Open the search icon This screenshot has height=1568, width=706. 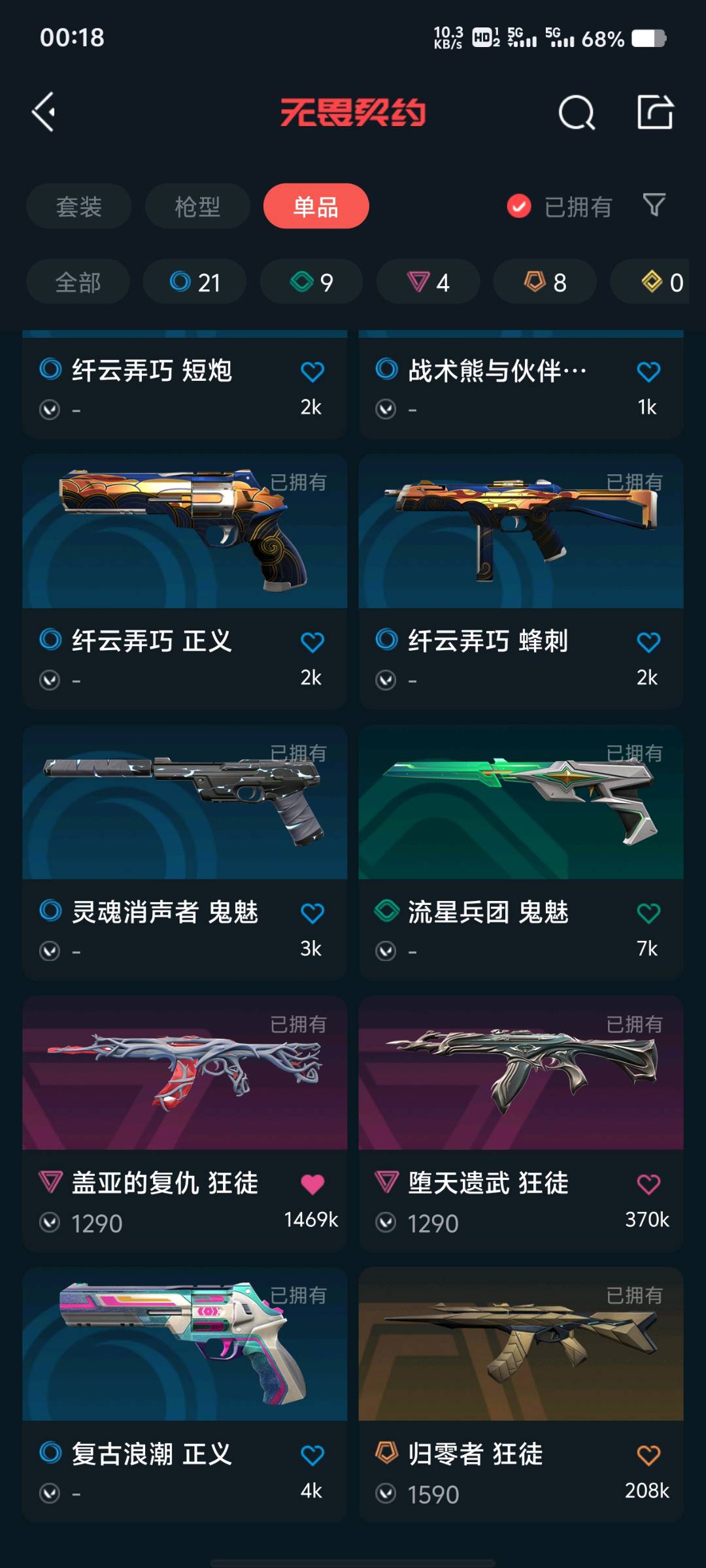pos(577,113)
